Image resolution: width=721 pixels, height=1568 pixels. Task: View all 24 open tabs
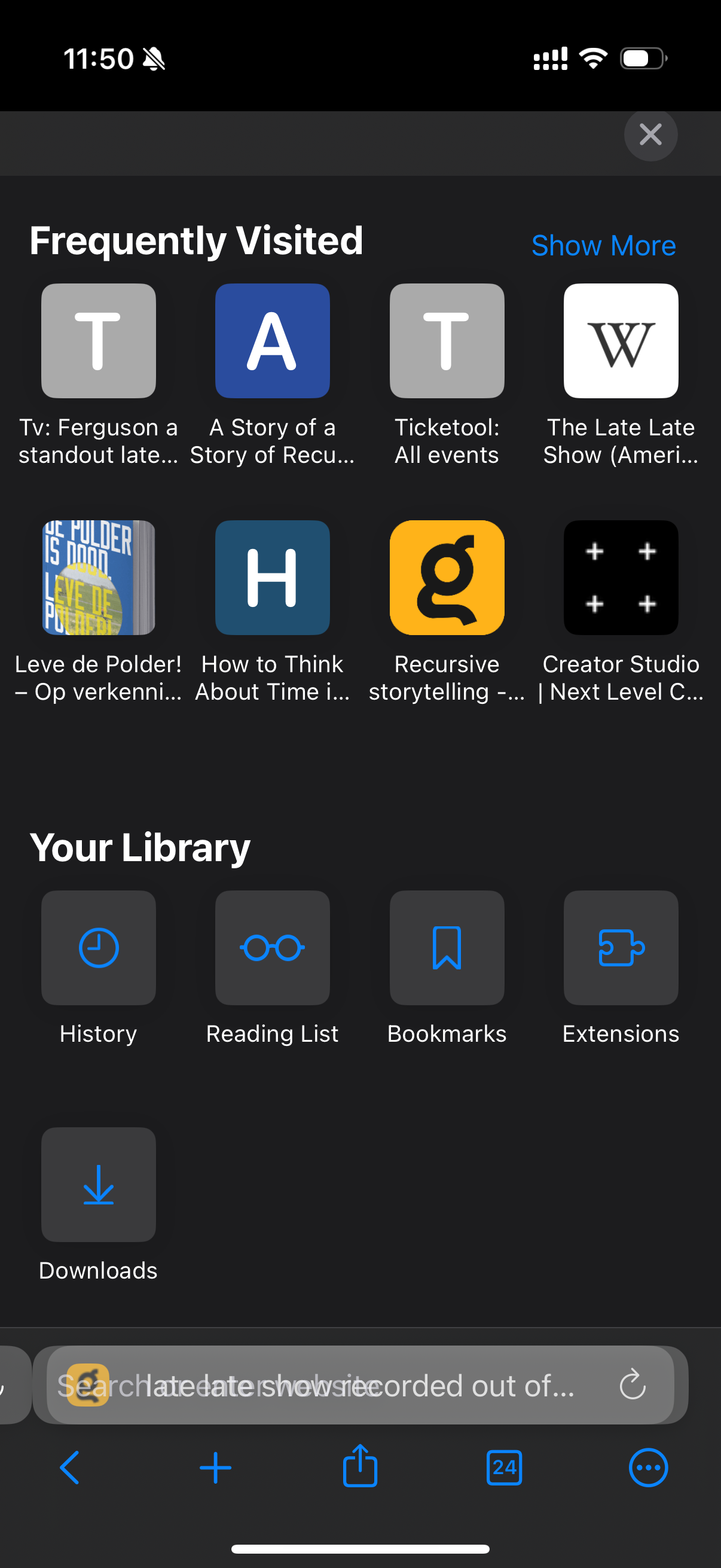[504, 1468]
